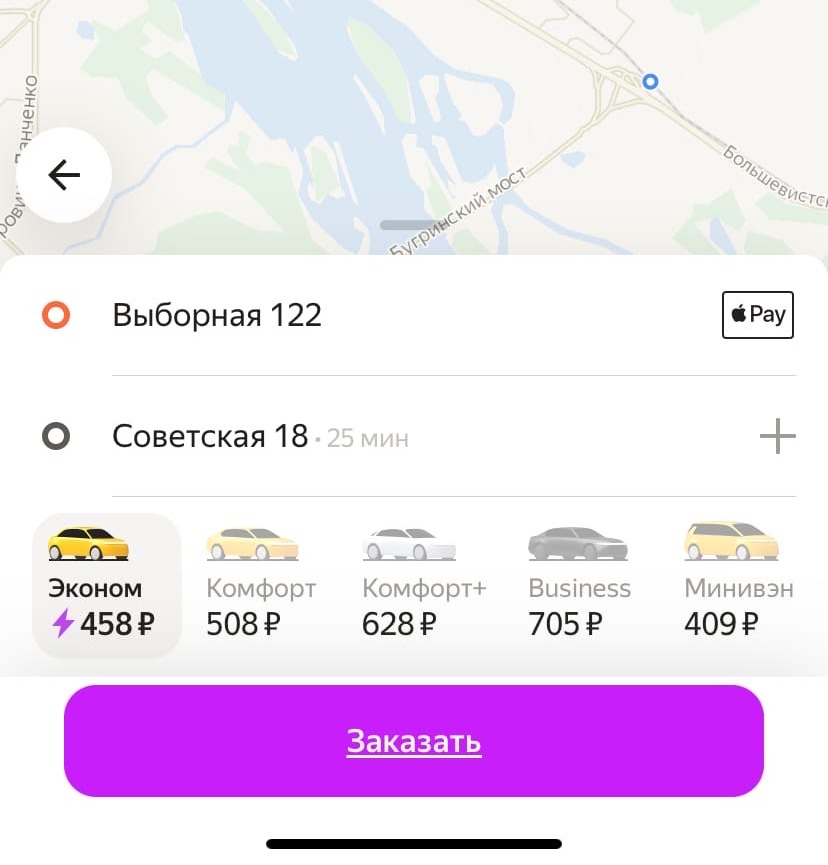Select the Комфорт+ white car icon
The width and height of the screenshot is (828, 865).
(x=412, y=543)
